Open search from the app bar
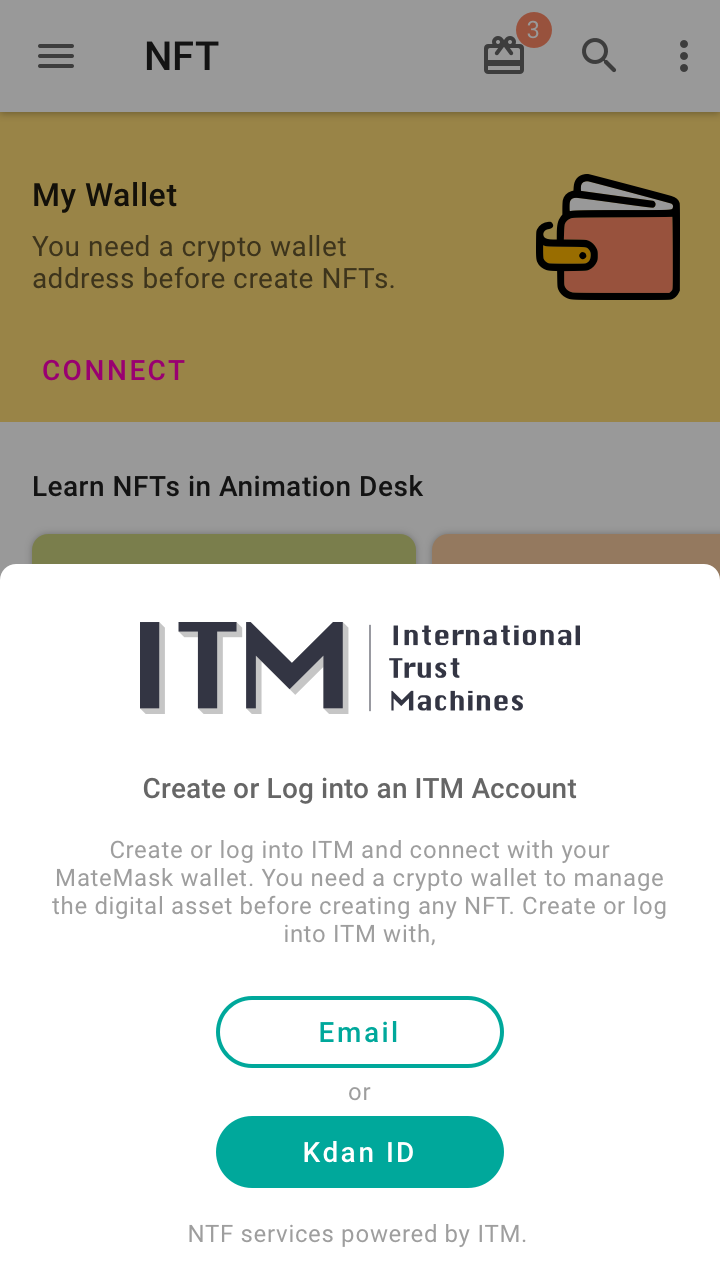This screenshot has height=1280, width=720. 599,56
